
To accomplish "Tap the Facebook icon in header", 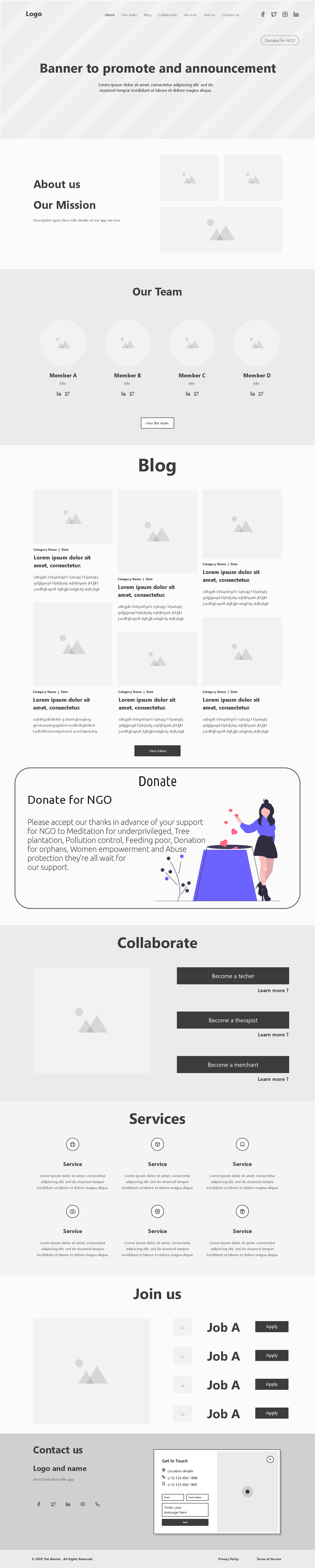I will click(263, 14).
